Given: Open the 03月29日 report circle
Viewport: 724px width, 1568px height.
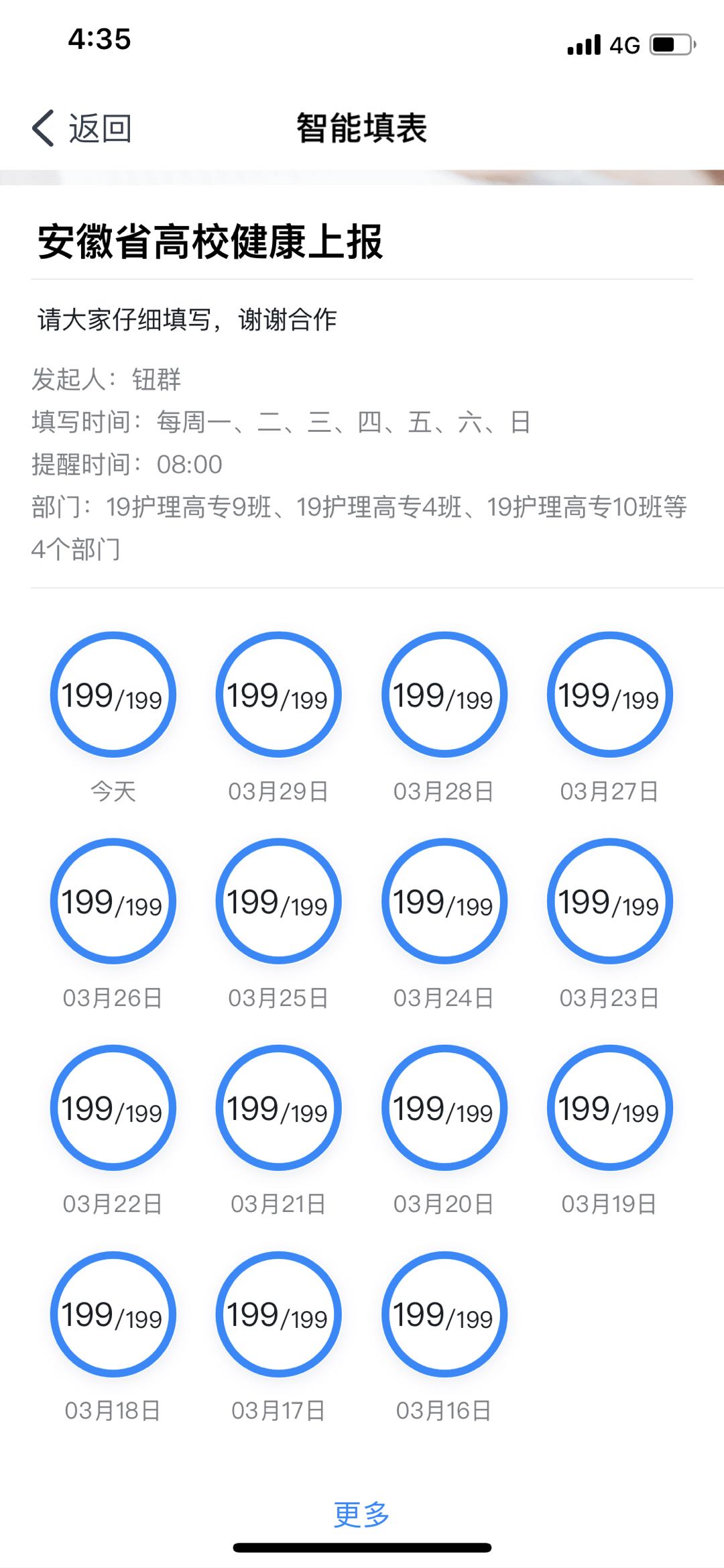Looking at the screenshot, I should coord(278,695).
